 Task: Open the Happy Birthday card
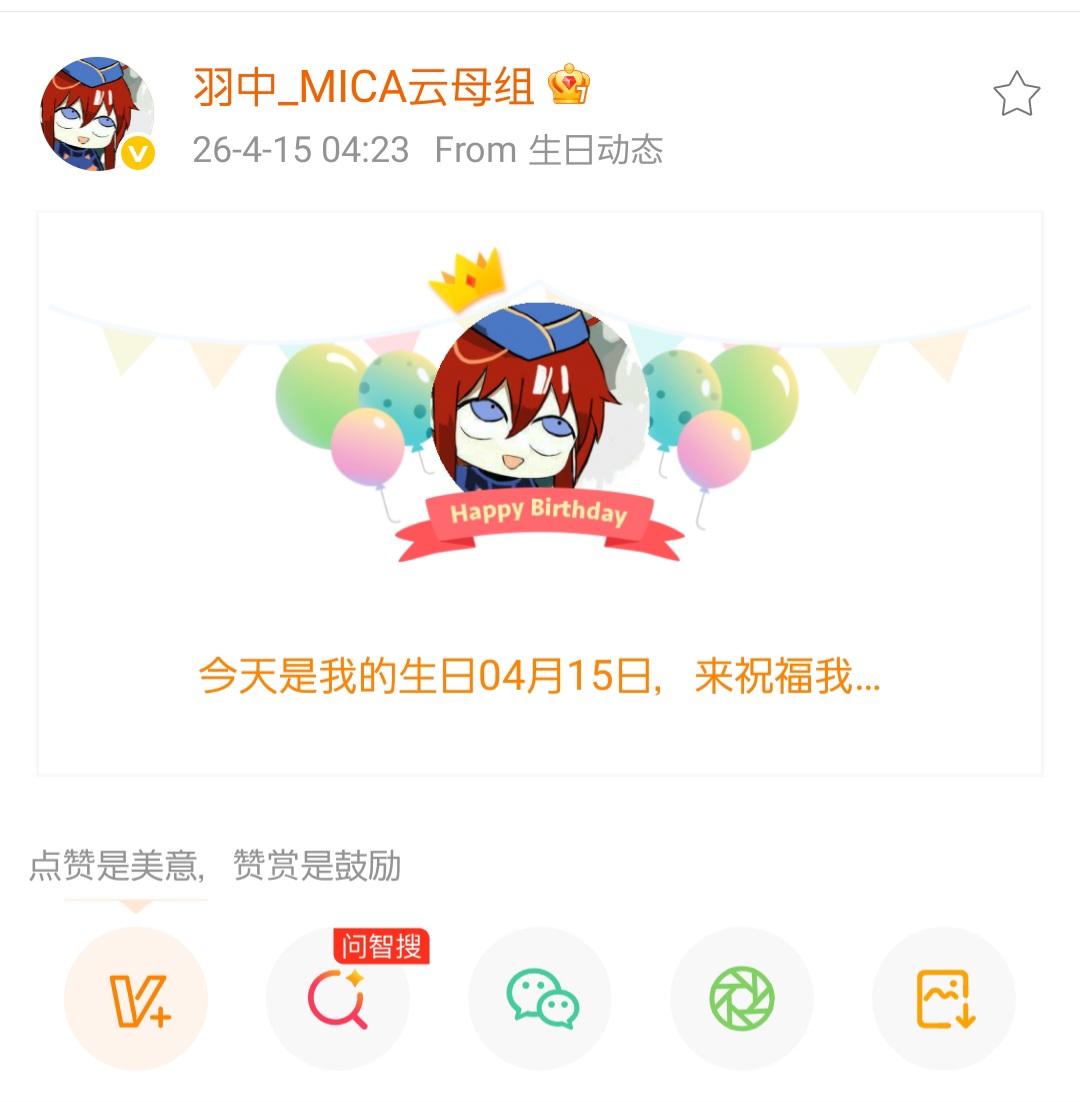pyautogui.click(x=540, y=493)
